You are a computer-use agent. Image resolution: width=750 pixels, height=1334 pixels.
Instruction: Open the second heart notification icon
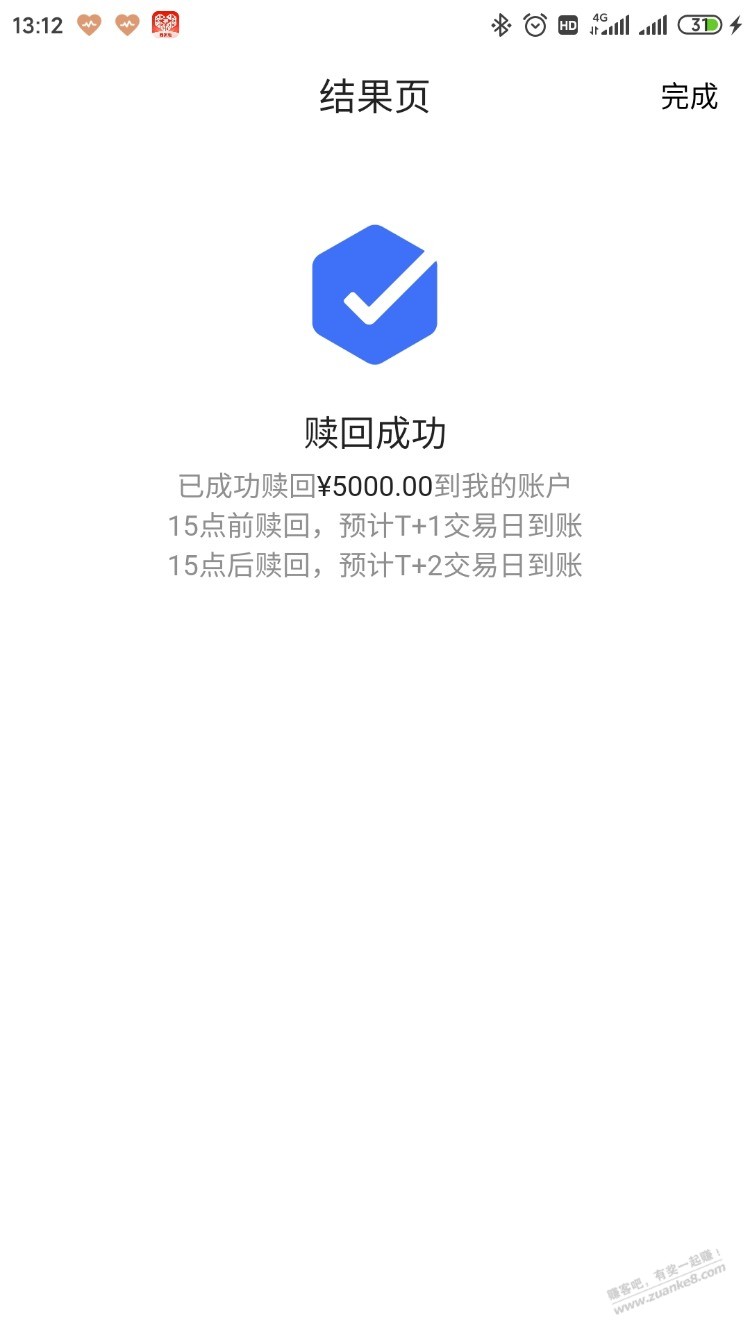124,25
